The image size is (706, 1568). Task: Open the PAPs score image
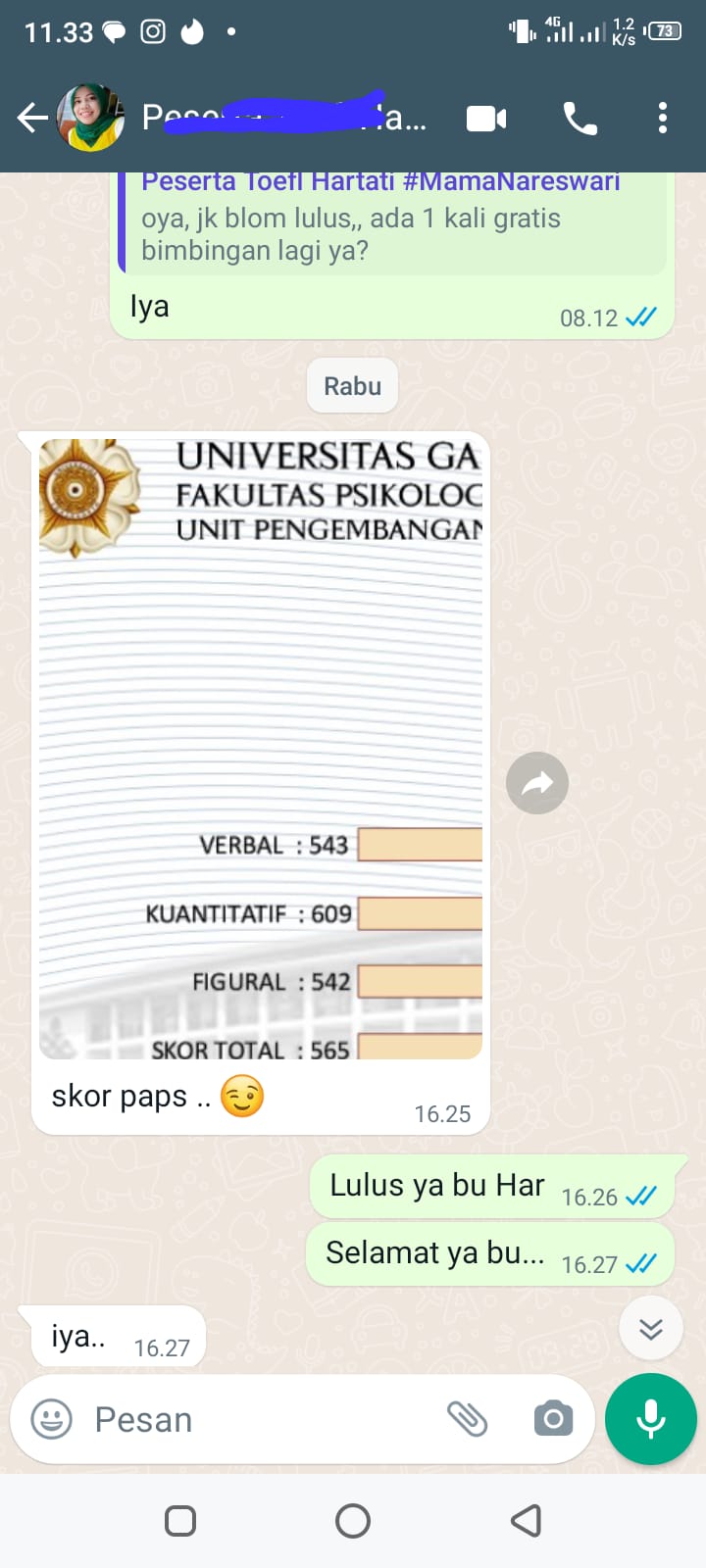pos(261,749)
